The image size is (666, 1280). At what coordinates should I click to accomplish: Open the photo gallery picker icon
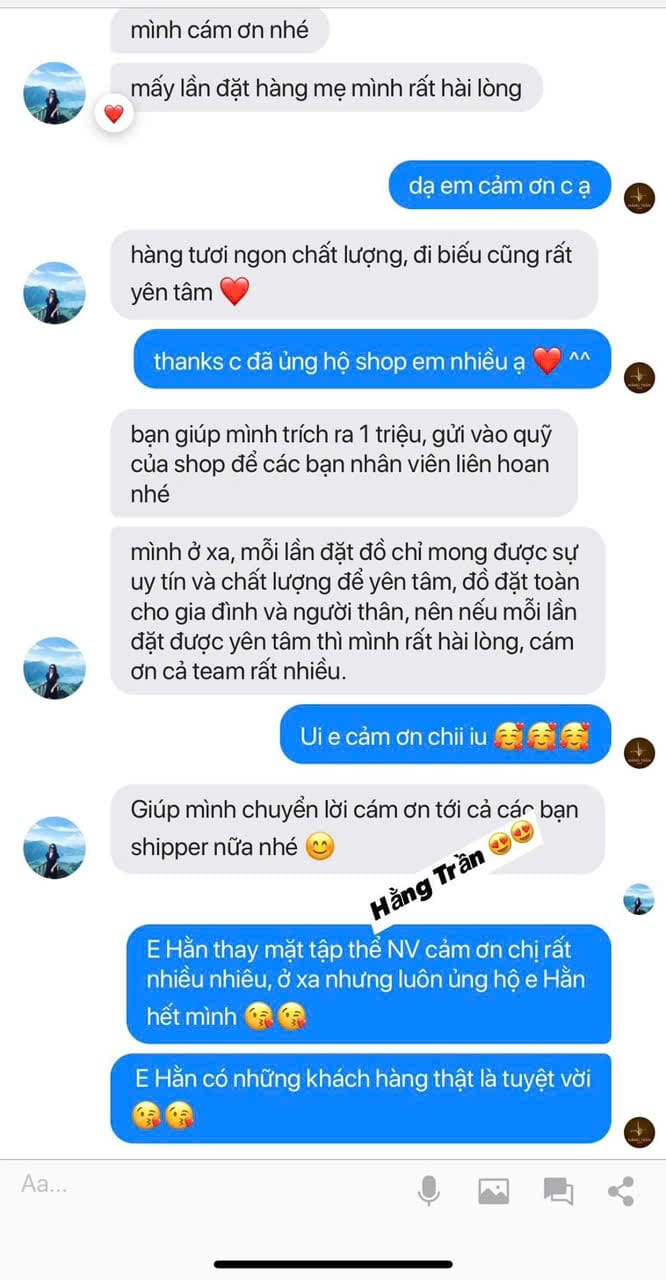[x=494, y=1190]
